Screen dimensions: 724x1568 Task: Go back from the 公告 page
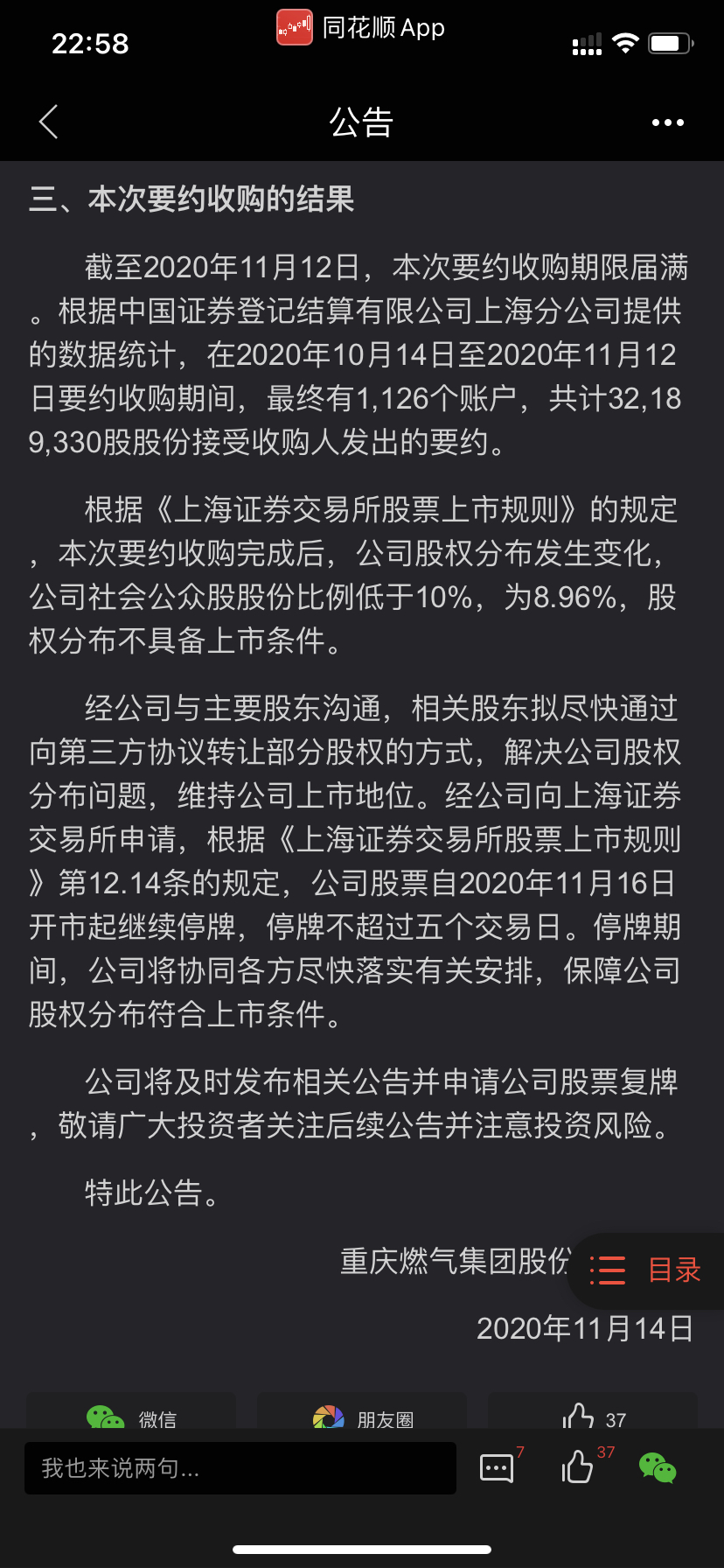pos(49,122)
